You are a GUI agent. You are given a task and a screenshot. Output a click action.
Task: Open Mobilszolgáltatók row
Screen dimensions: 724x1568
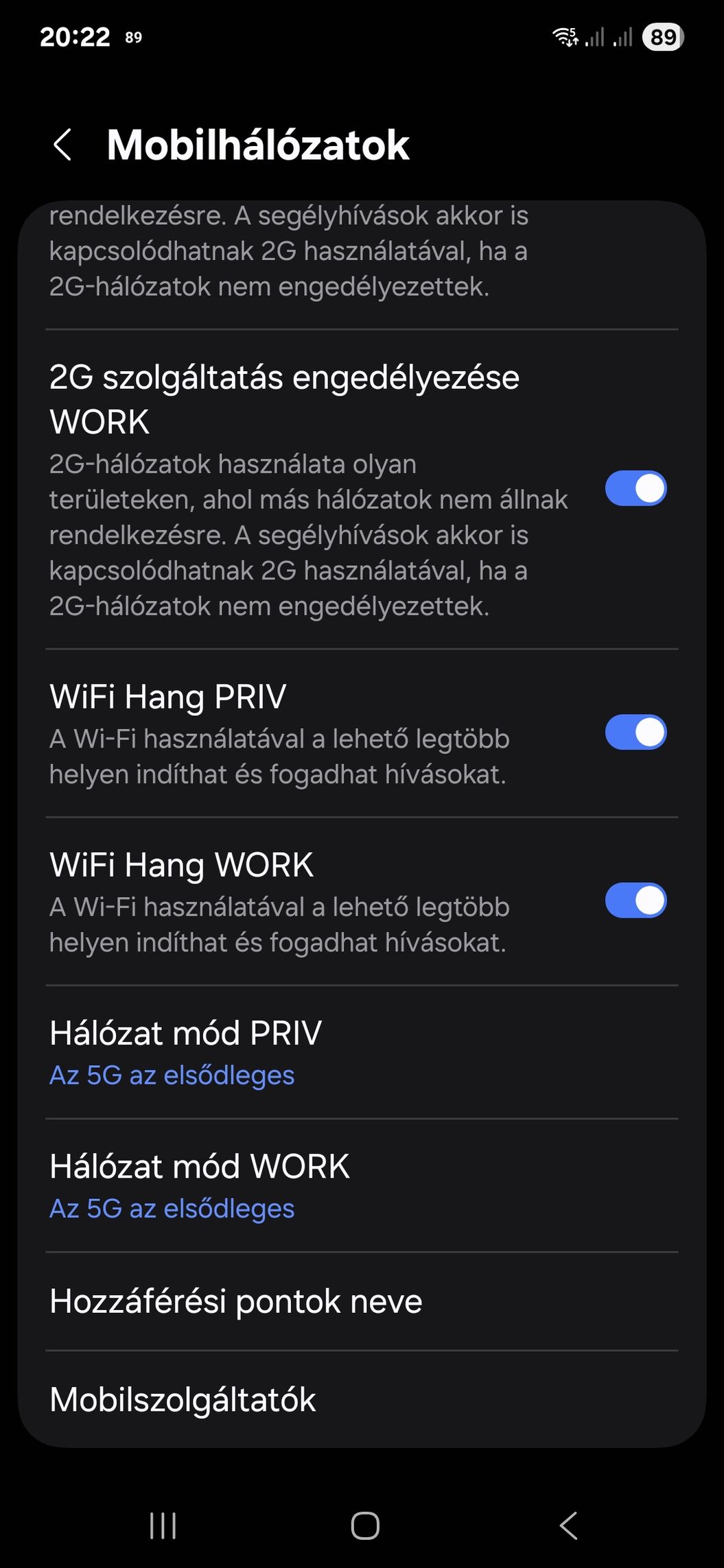pos(362,1399)
